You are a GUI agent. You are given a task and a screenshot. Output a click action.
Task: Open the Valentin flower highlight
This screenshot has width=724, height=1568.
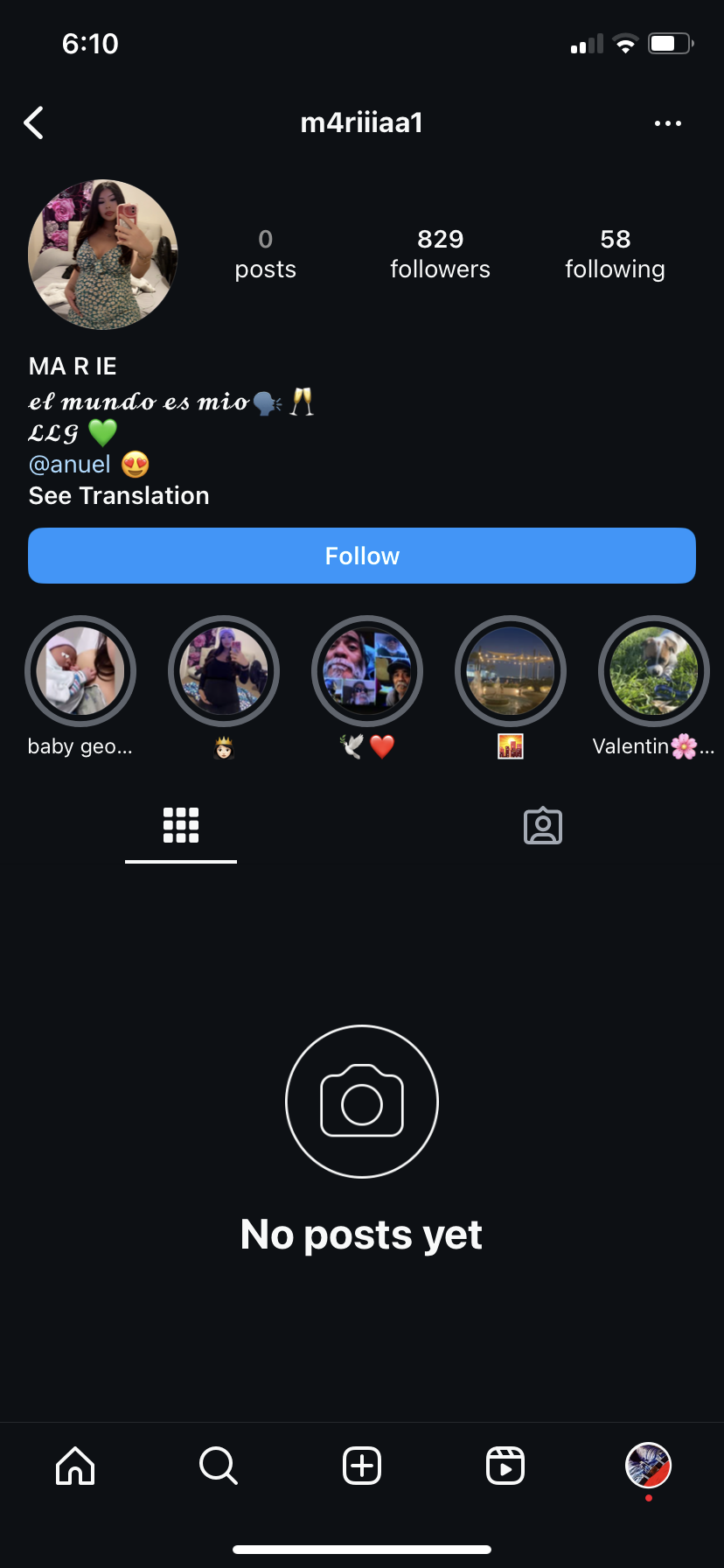[654, 671]
